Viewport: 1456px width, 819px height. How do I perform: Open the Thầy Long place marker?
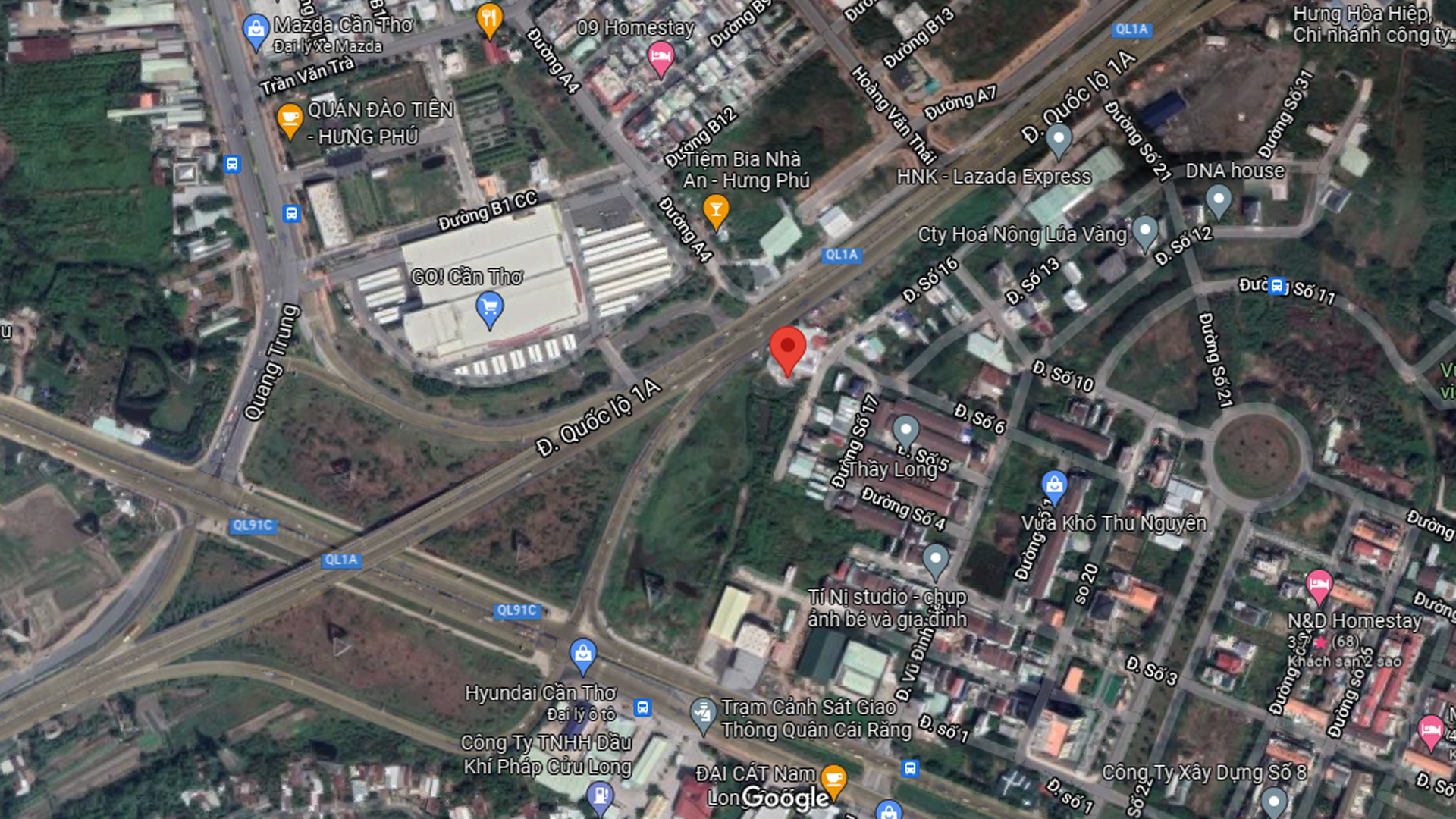coord(905,431)
